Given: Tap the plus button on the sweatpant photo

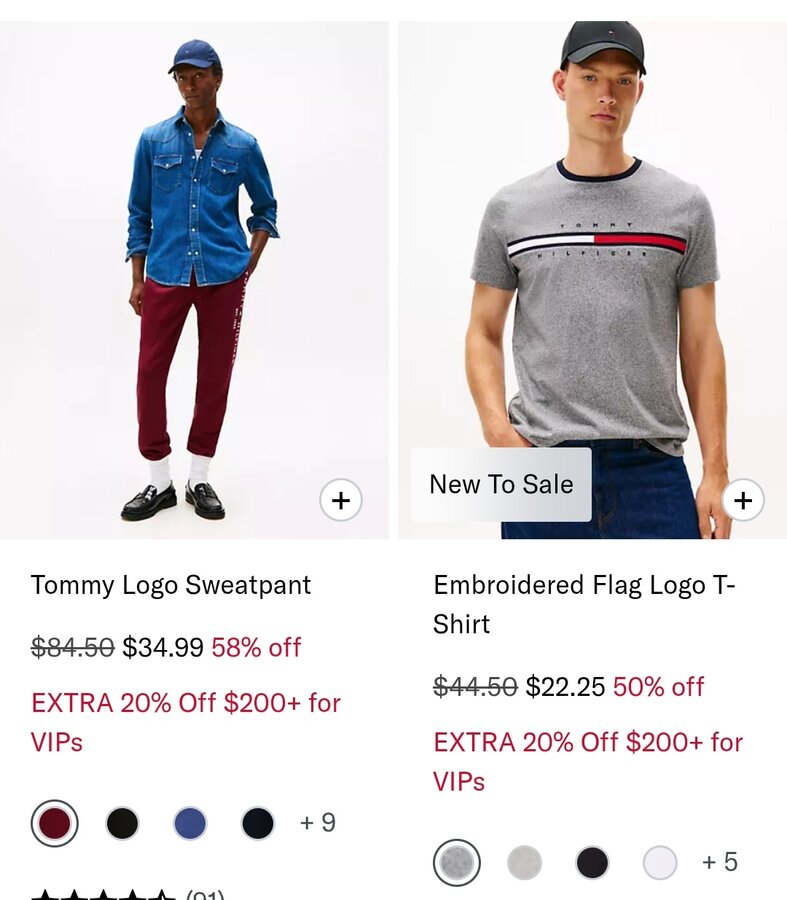Looking at the screenshot, I should coord(341,500).
